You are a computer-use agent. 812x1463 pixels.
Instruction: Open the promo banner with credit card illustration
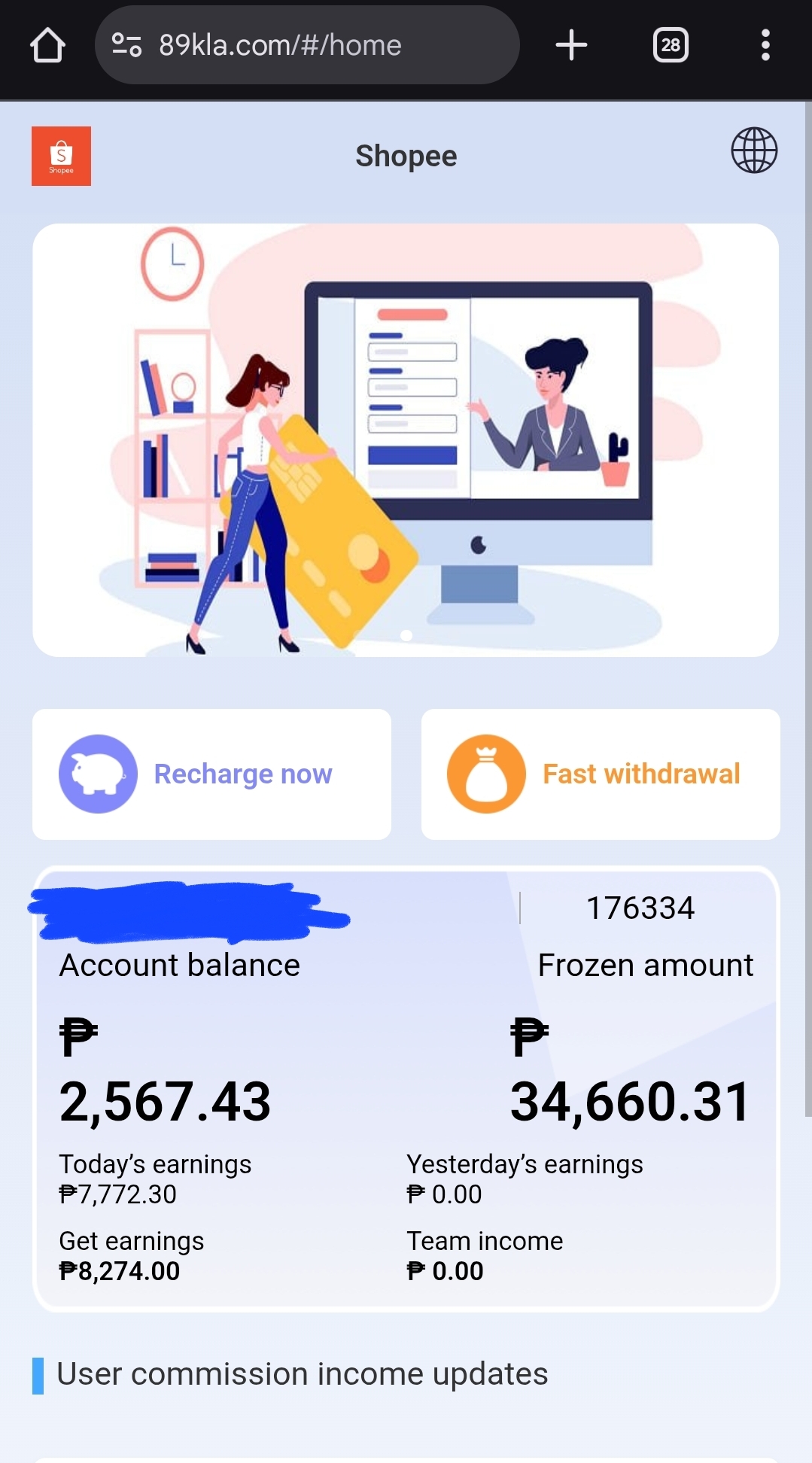406,440
